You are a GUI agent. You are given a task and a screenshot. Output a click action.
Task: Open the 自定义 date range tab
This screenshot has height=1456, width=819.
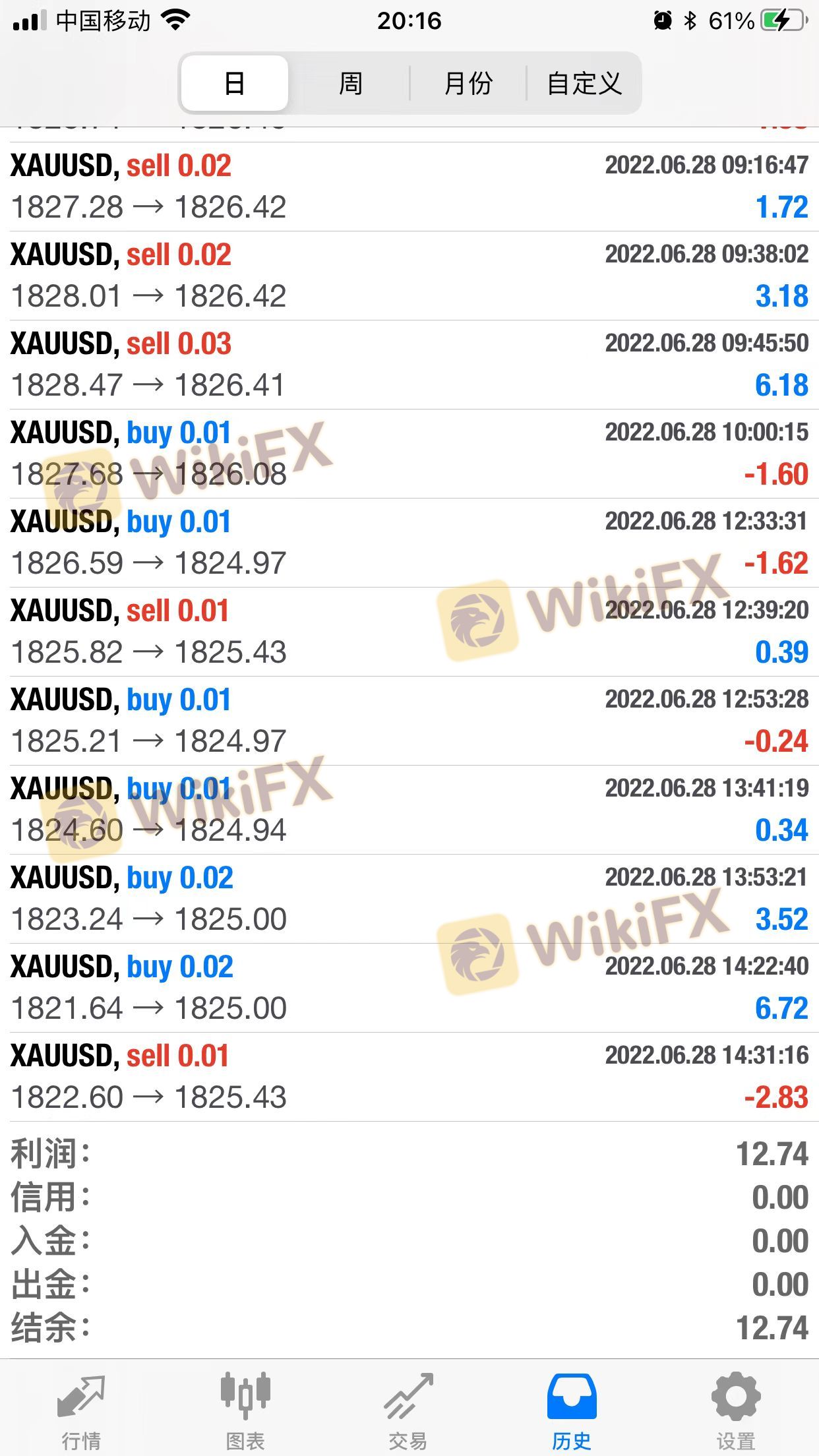coord(584,84)
